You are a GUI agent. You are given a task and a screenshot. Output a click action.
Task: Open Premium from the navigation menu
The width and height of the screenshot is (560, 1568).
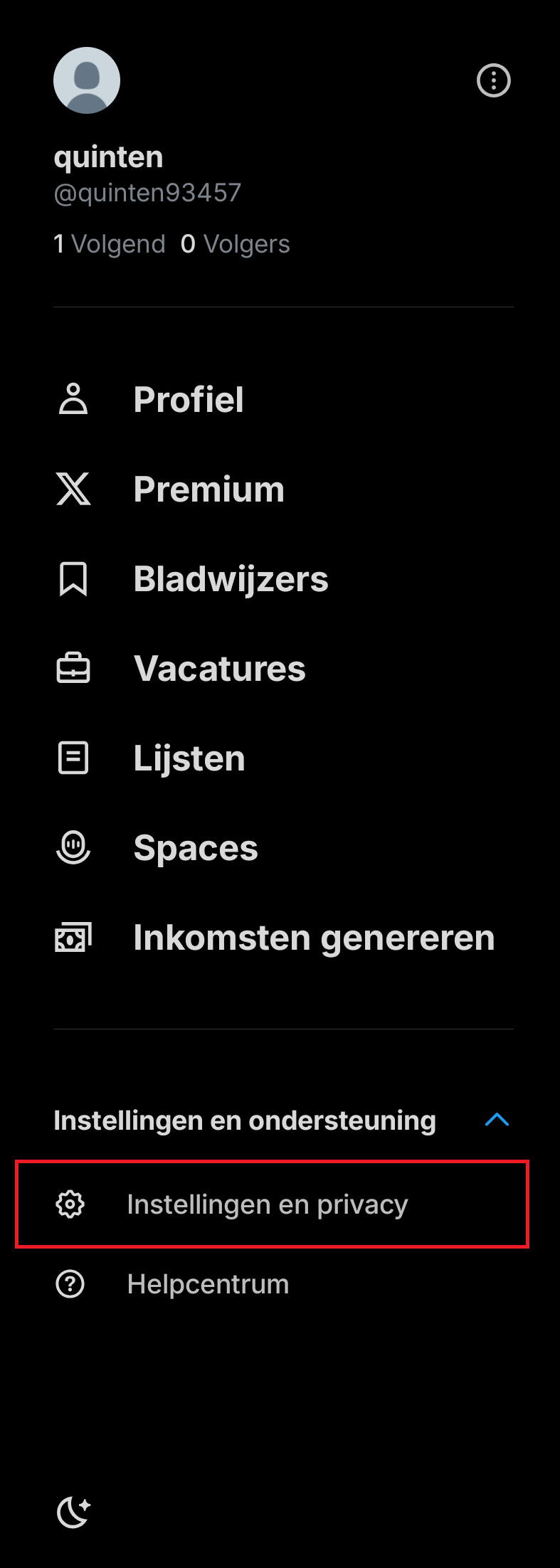[x=208, y=489]
